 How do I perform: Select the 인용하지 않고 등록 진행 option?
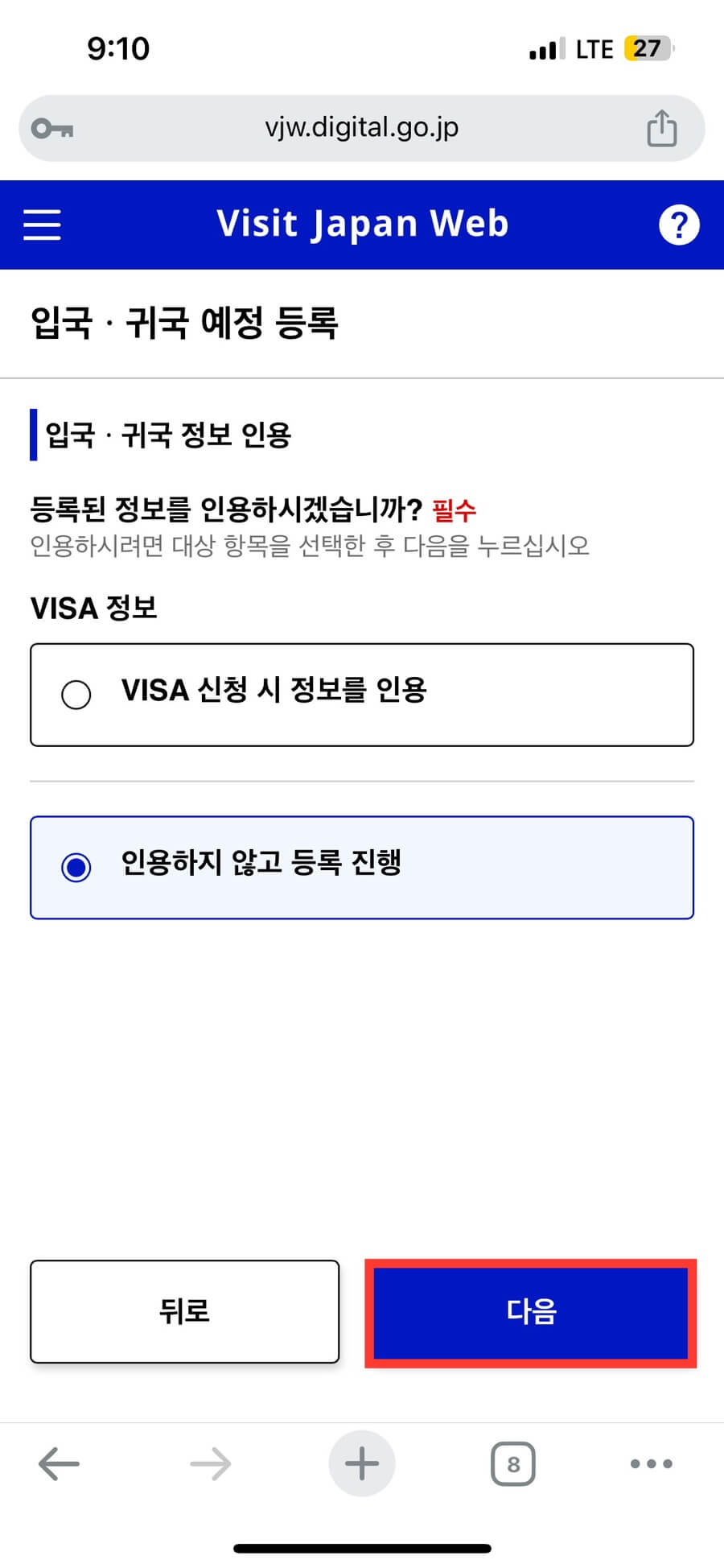[x=76, y=867]
